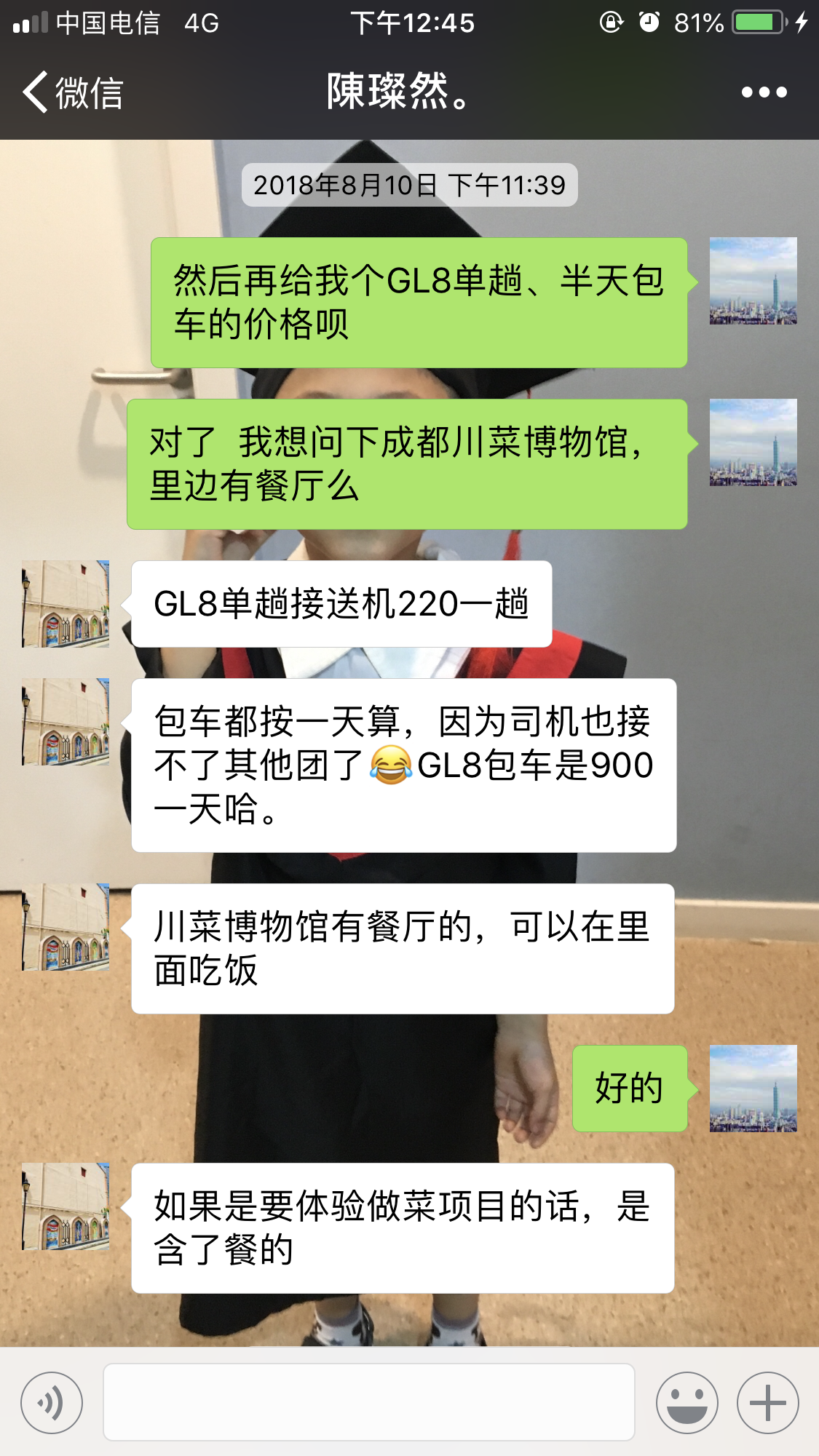The image size is (819, 1456).
Task: Go back to the 微信 chat list
Action: click(x=71, y=92)
